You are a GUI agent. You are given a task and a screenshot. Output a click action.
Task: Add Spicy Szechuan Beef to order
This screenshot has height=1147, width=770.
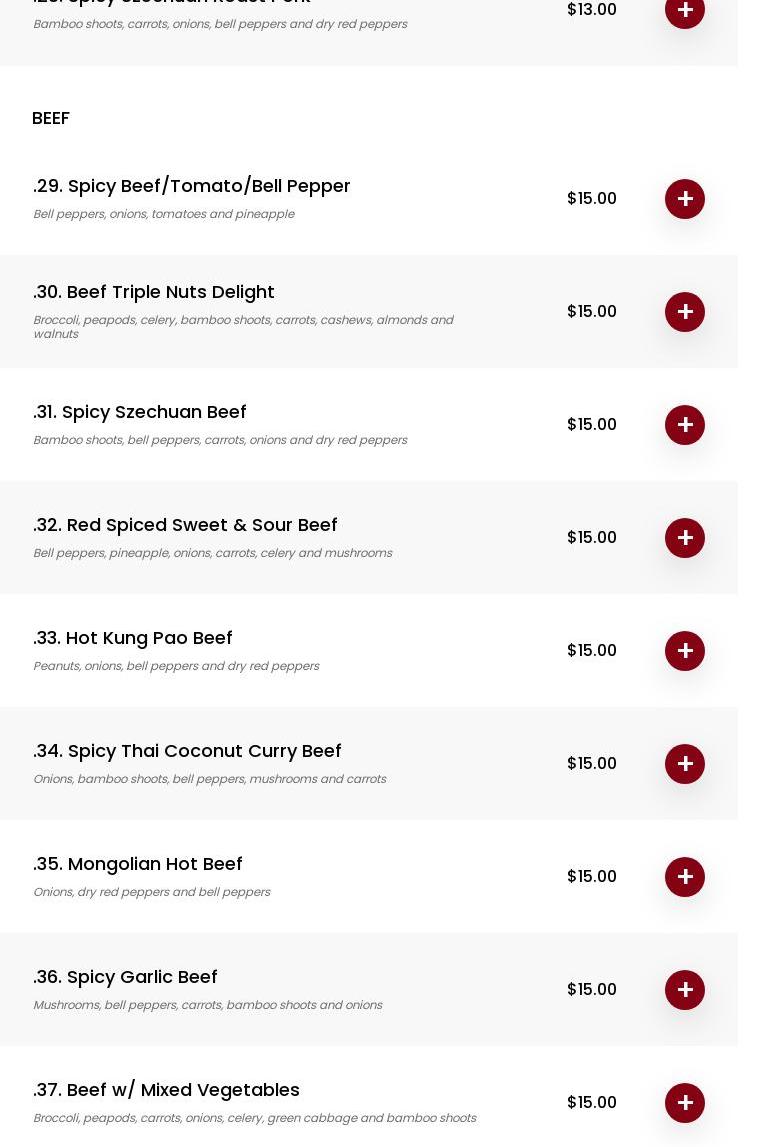(685, 425)
